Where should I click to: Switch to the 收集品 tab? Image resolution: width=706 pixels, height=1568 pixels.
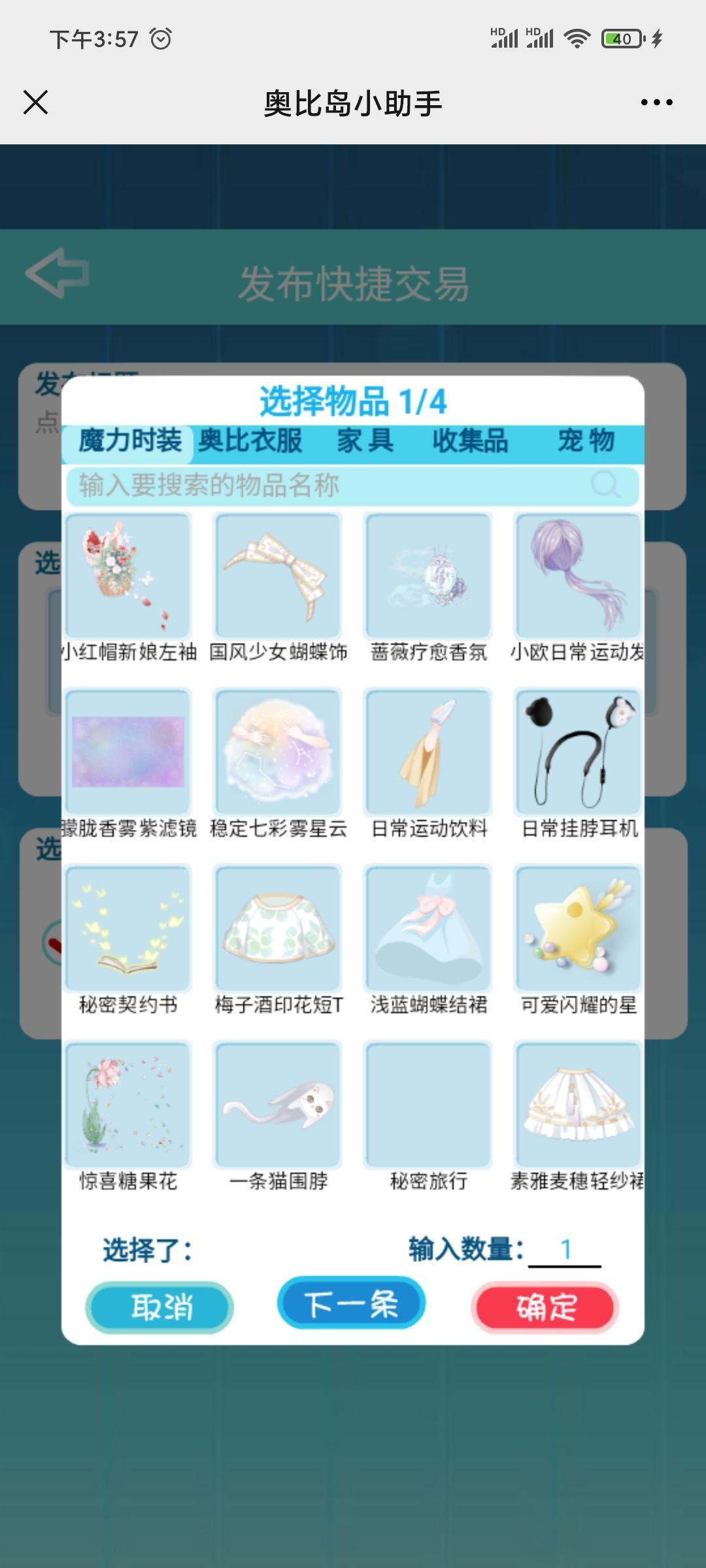[470, 441]
